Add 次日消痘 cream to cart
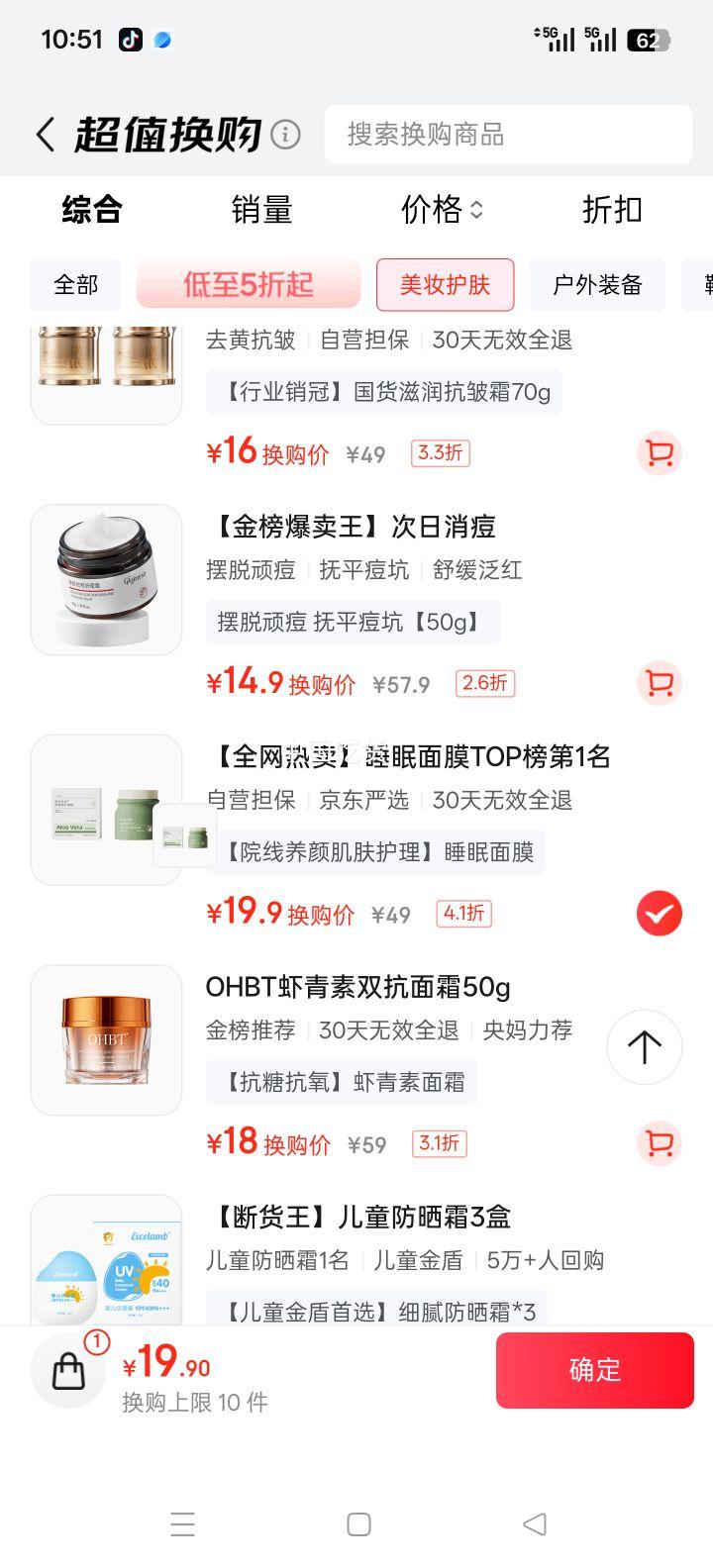Viewport: 713px width, 1568px height. (659, 683)
